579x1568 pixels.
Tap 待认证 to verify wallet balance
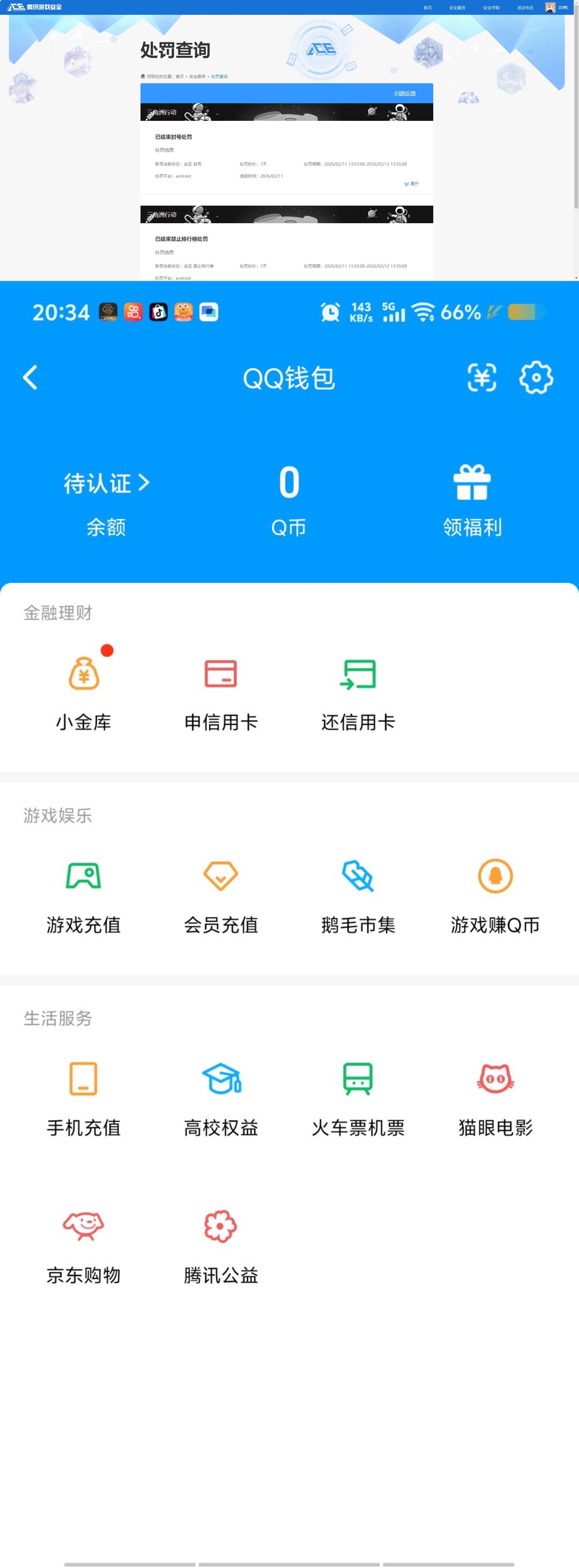coord(104,484)
